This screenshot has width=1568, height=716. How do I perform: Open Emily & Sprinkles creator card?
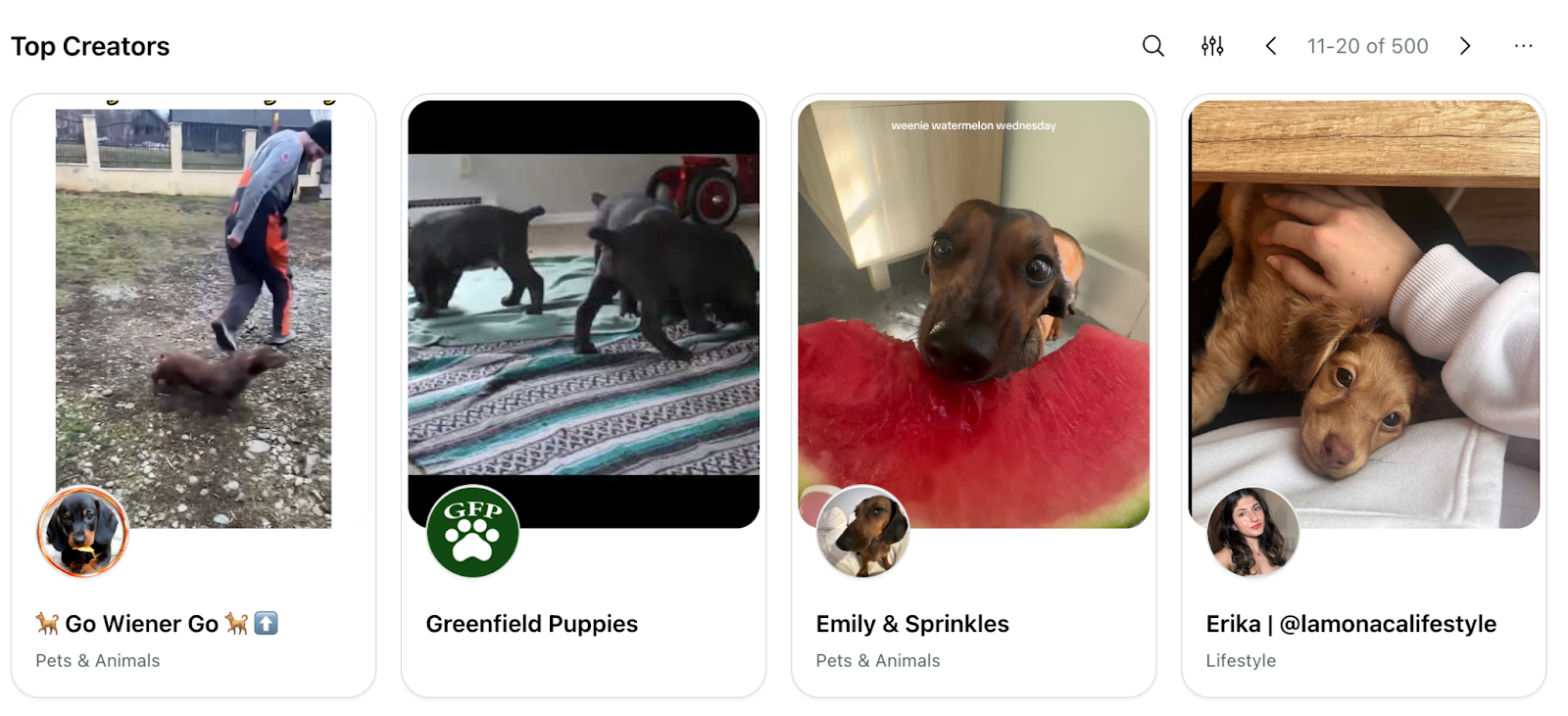coord(973,396)
